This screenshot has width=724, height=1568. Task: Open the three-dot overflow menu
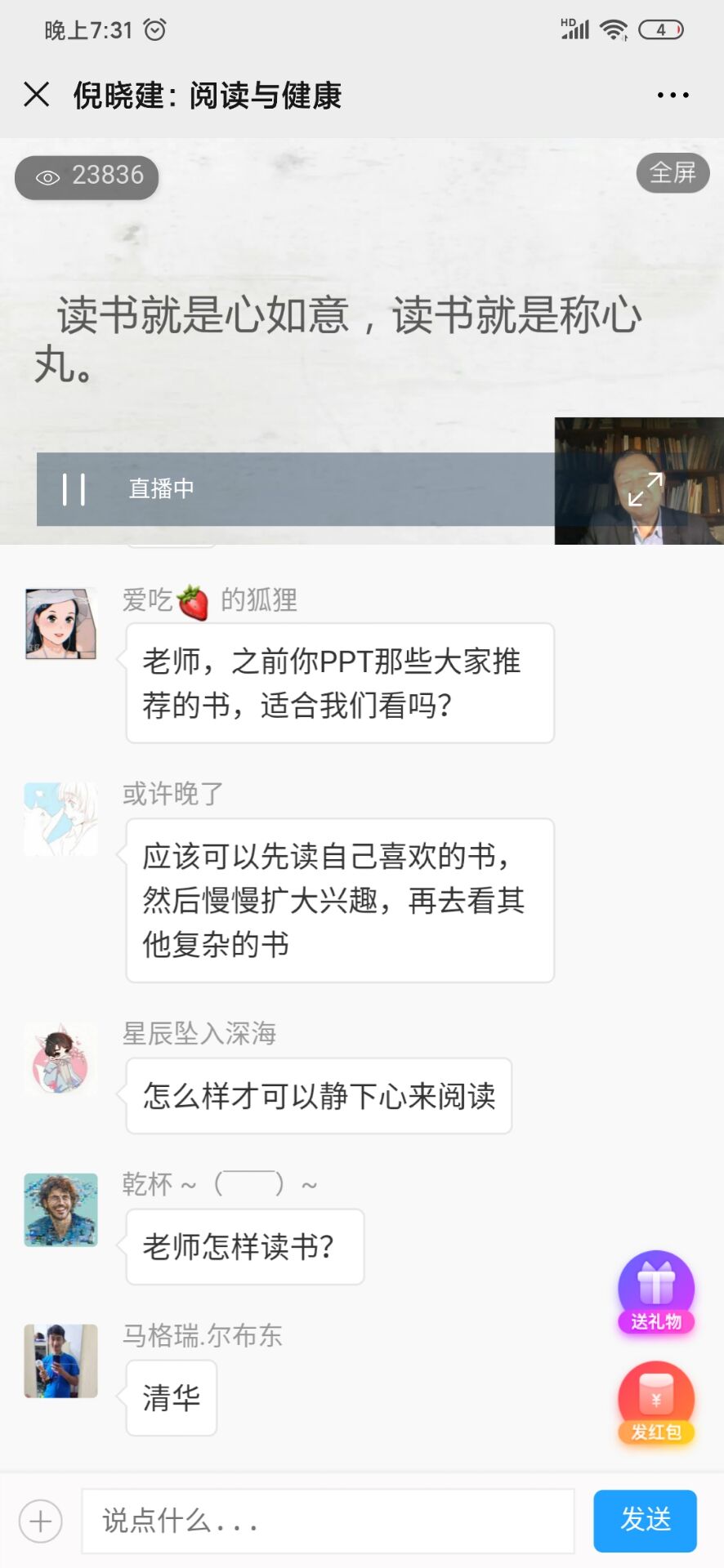coord(673,96)
